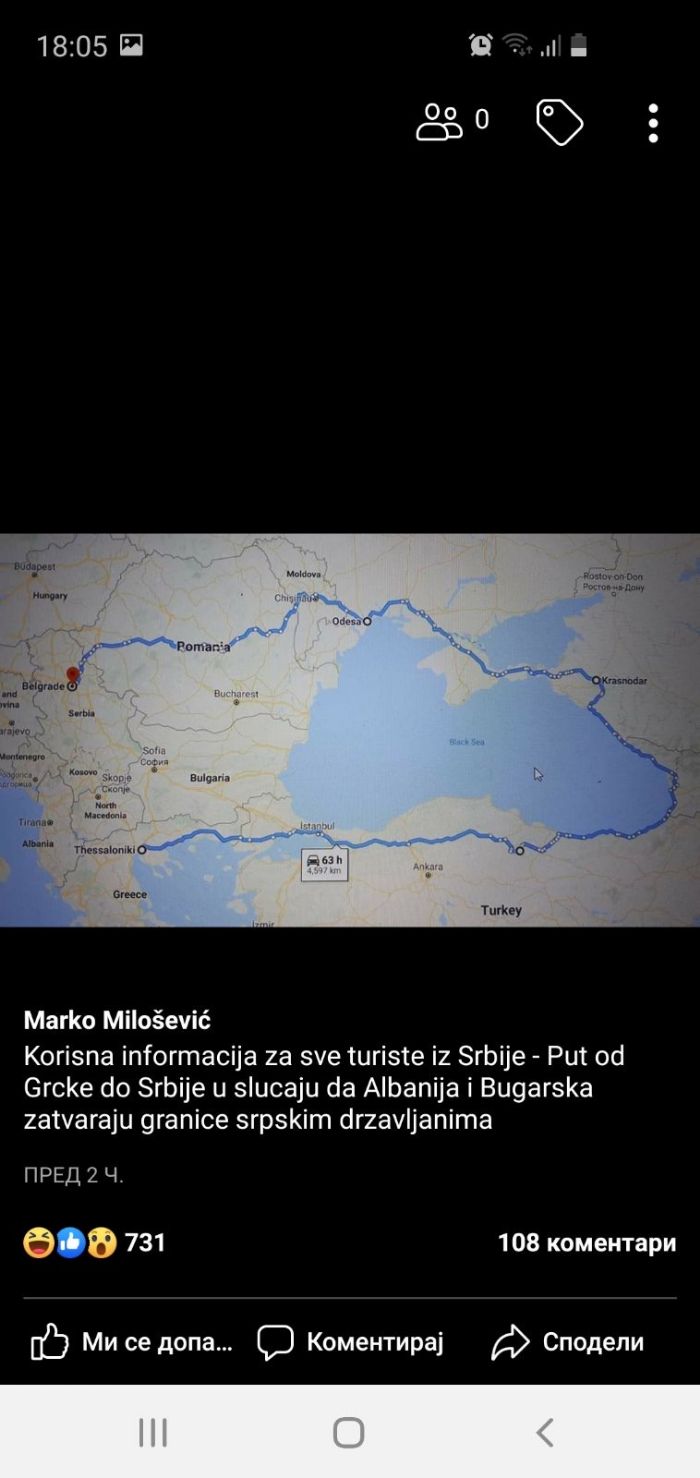Share the post with Сподели
The width and height of the screenshot is (700, 1478).
[x=568, y=1342]
